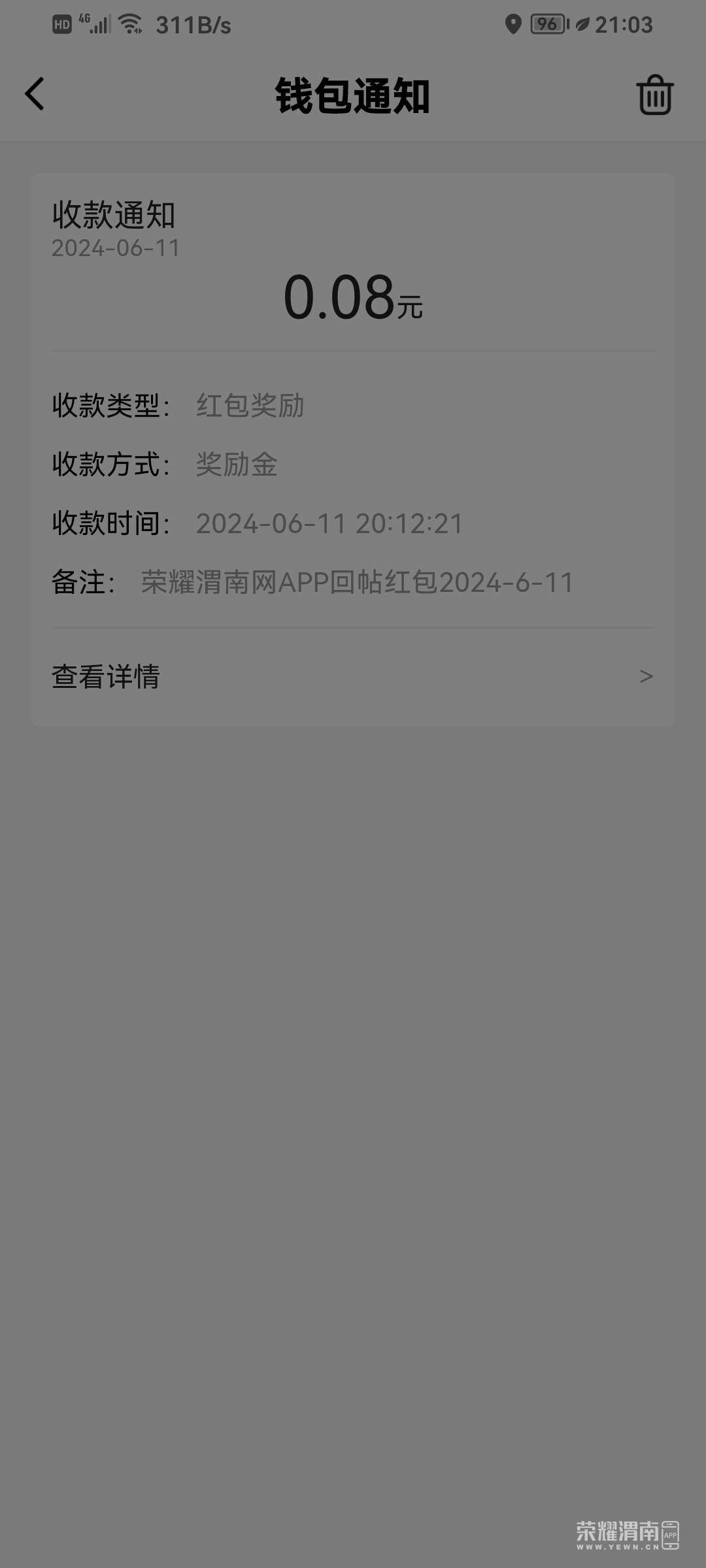706x1568 pixels.
Task: Open 查看详情 for the 0.08元 payment
Action: pos(352,676)
